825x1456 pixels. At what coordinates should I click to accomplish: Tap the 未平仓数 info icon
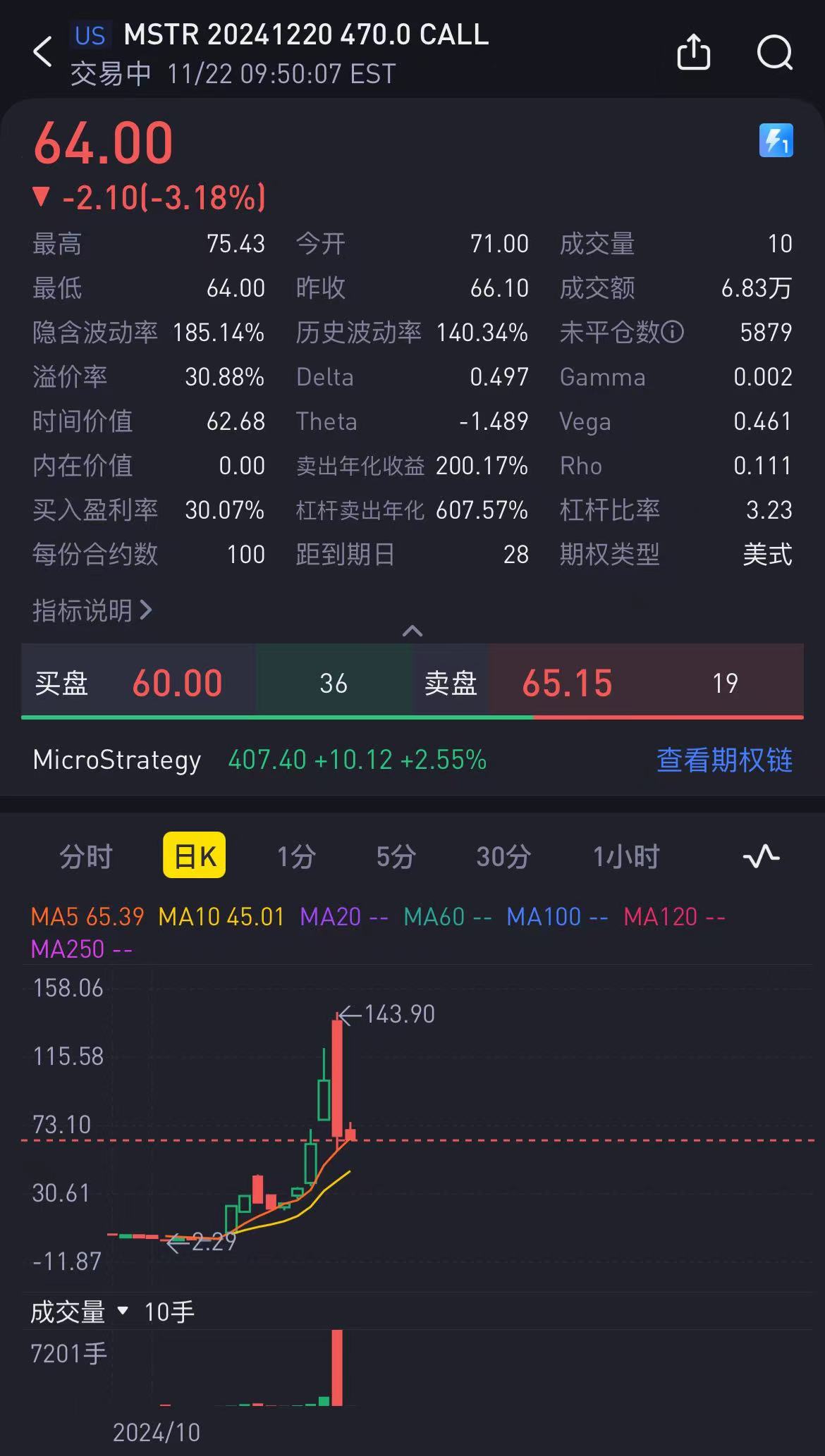(673, 332)
